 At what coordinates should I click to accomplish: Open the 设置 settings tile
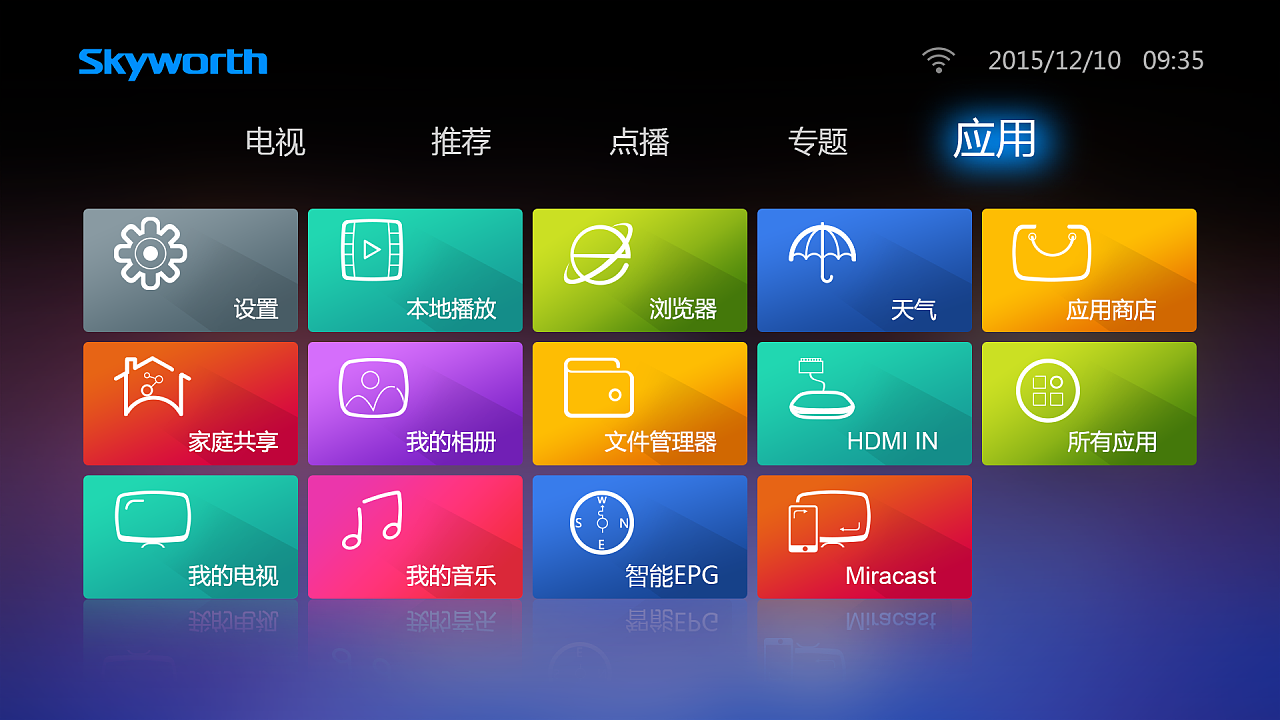point(190,270)
